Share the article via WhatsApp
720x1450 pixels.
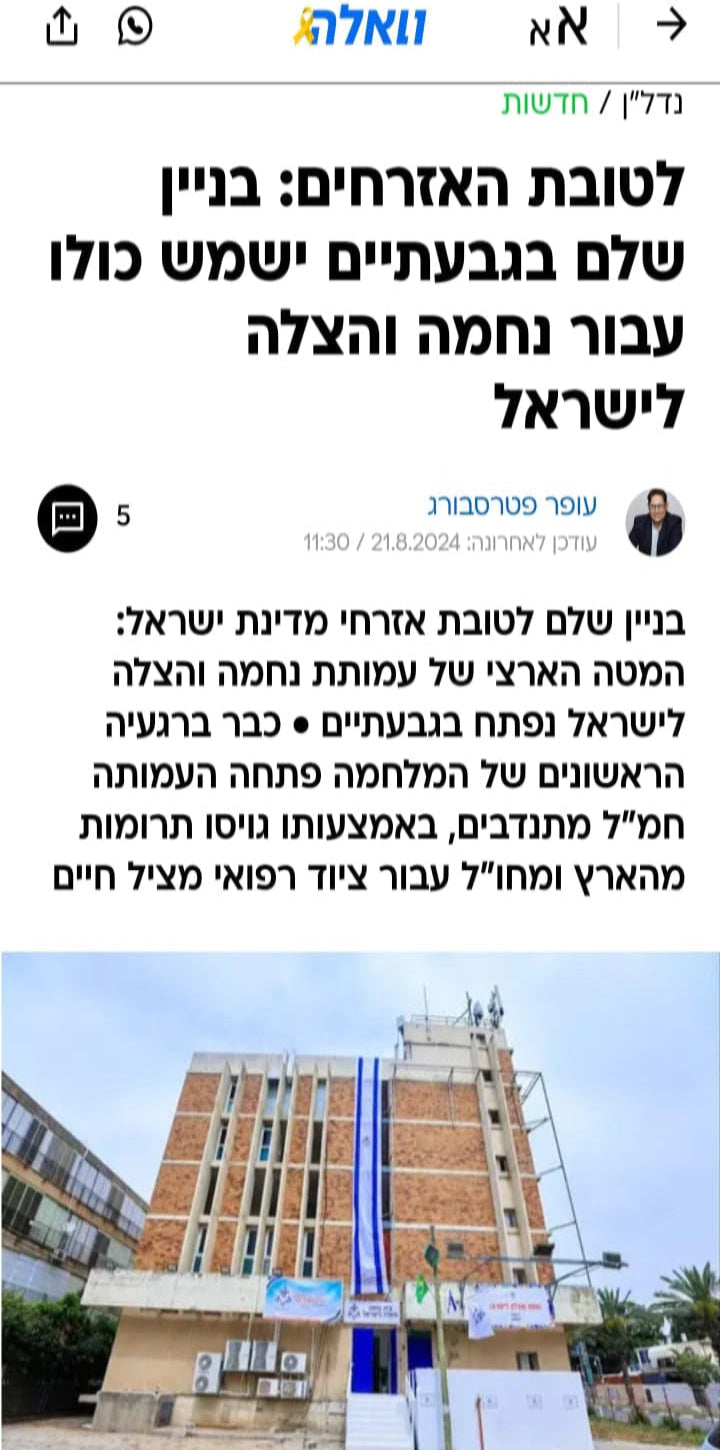point(135,27)
